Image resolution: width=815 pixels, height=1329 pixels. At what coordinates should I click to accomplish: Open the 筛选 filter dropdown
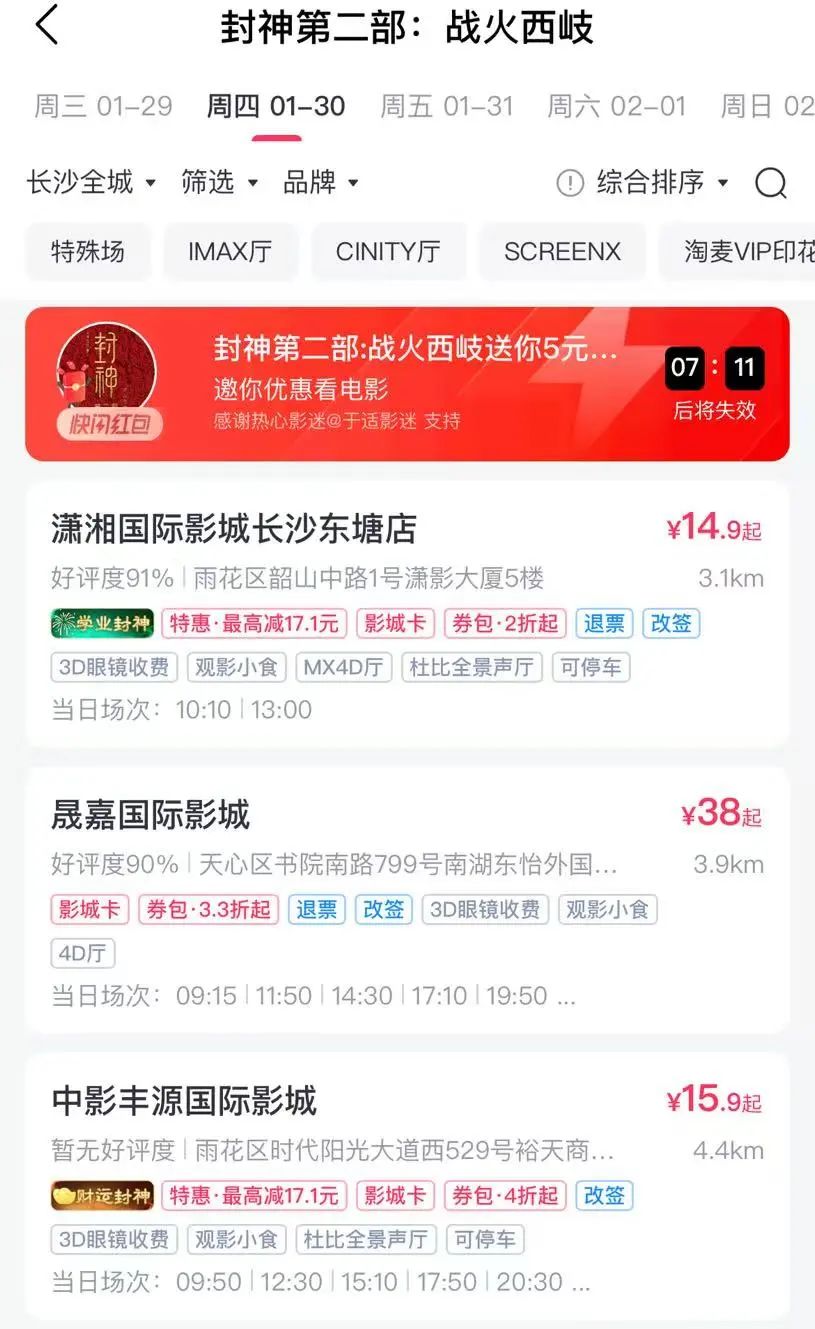(219, 182)
